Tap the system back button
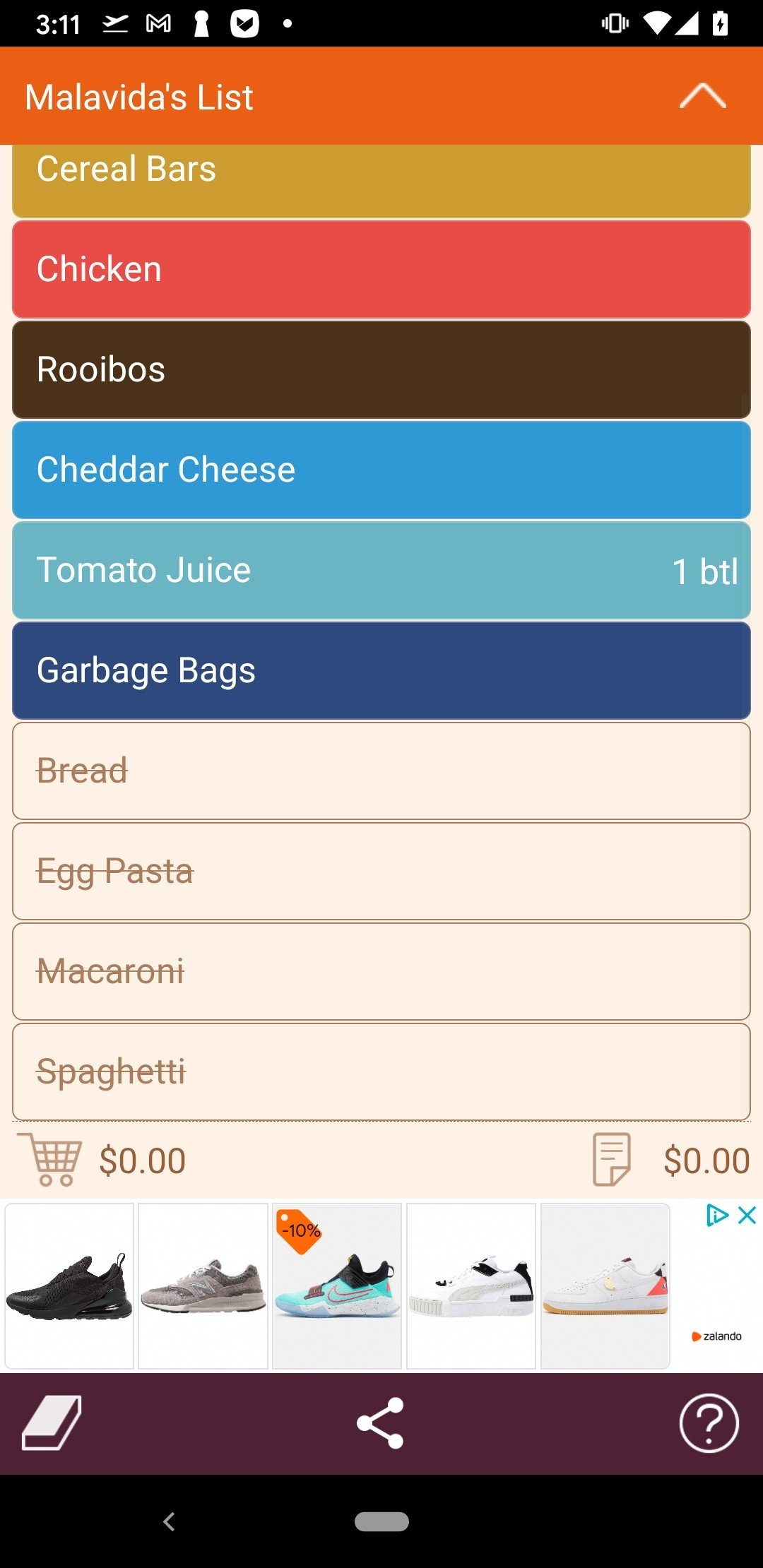The width and height of the screenshot is (763, 1568). coord(169,1521)
